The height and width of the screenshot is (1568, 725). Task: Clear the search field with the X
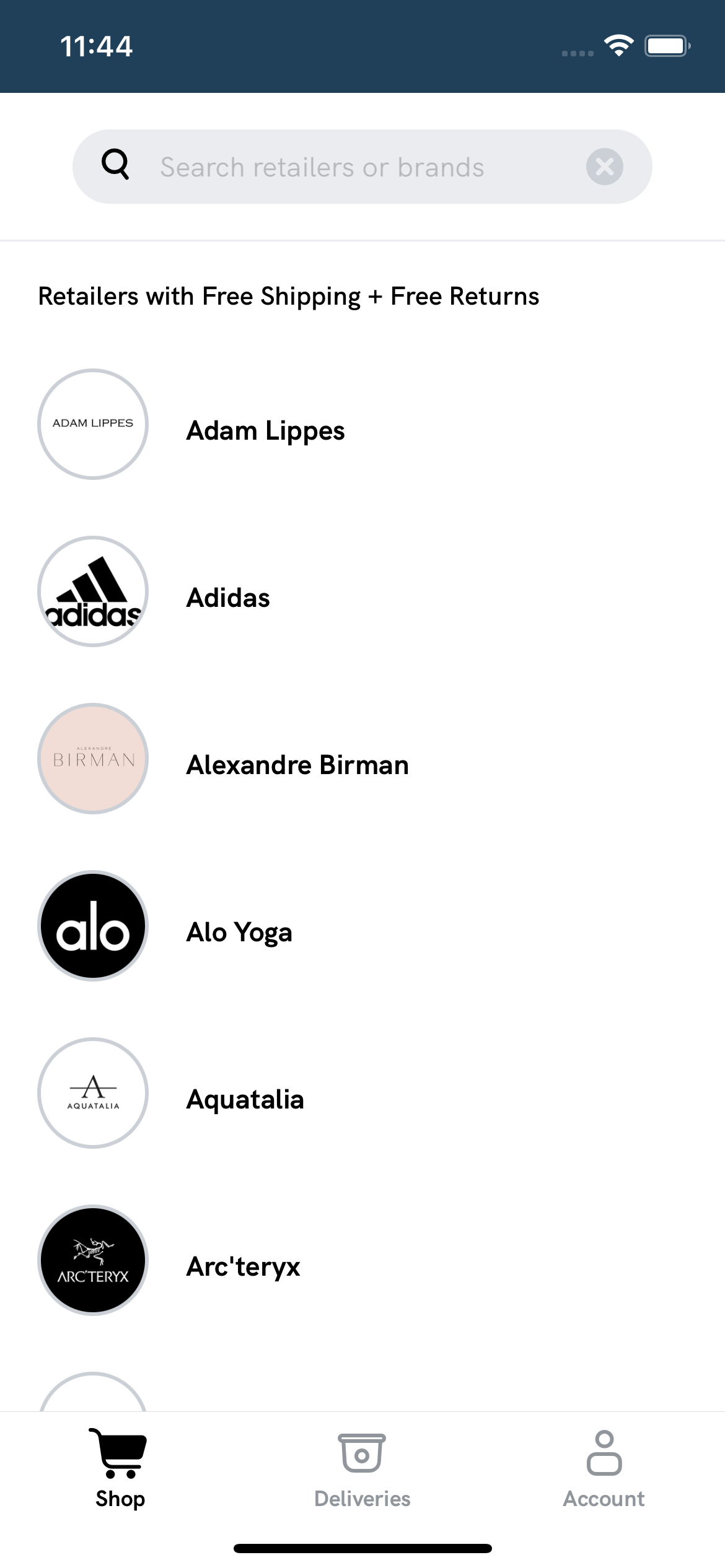point(604,167)
